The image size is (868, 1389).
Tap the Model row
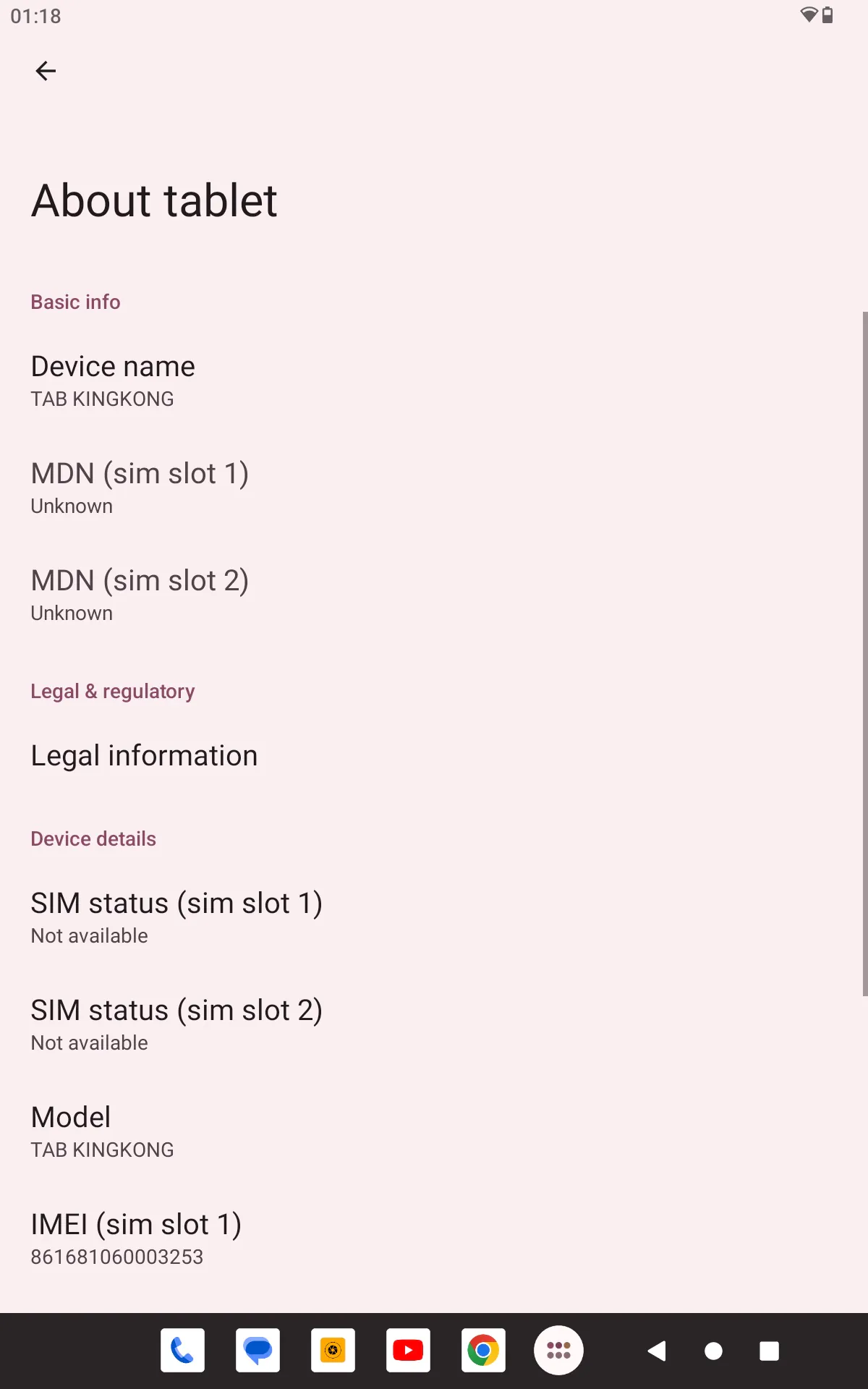click(434, 1131)
